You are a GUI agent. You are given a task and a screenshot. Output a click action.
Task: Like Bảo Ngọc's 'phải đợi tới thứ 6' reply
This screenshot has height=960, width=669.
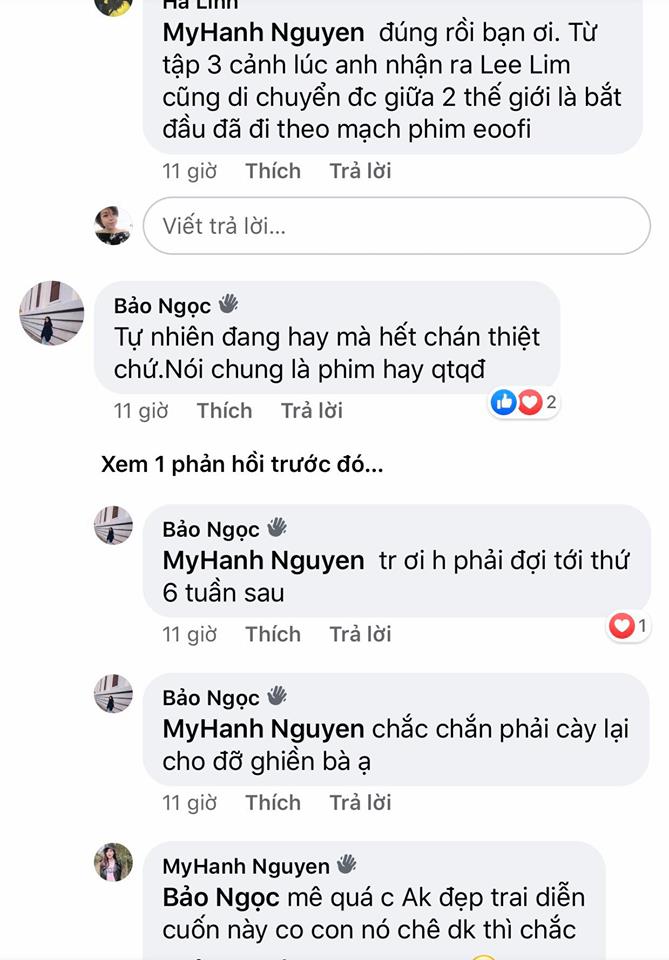tap(272, 634)
